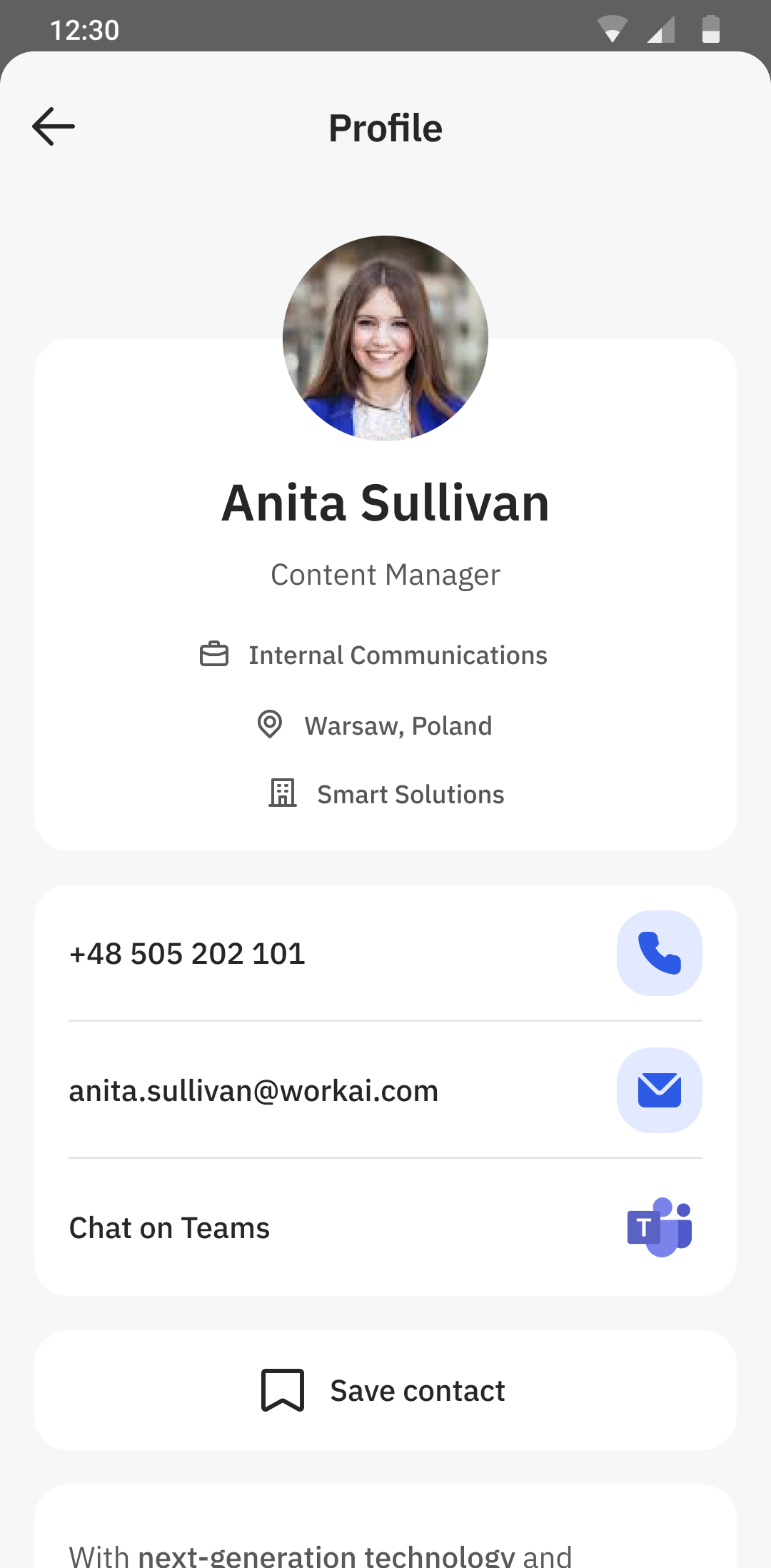View Anita Sullivan's profile photo
The width and height of the screenshot is (771, 1568).
click(385, 338)
